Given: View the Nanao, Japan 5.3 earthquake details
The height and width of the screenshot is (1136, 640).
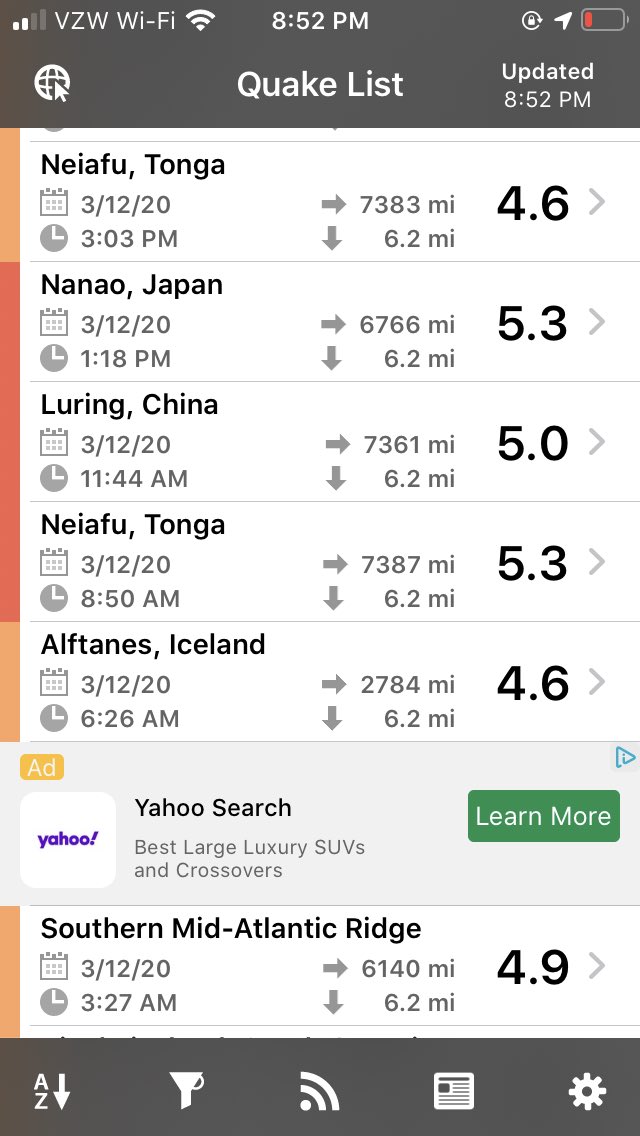Looking at the screenshot, I should click(x=320, y=322).
